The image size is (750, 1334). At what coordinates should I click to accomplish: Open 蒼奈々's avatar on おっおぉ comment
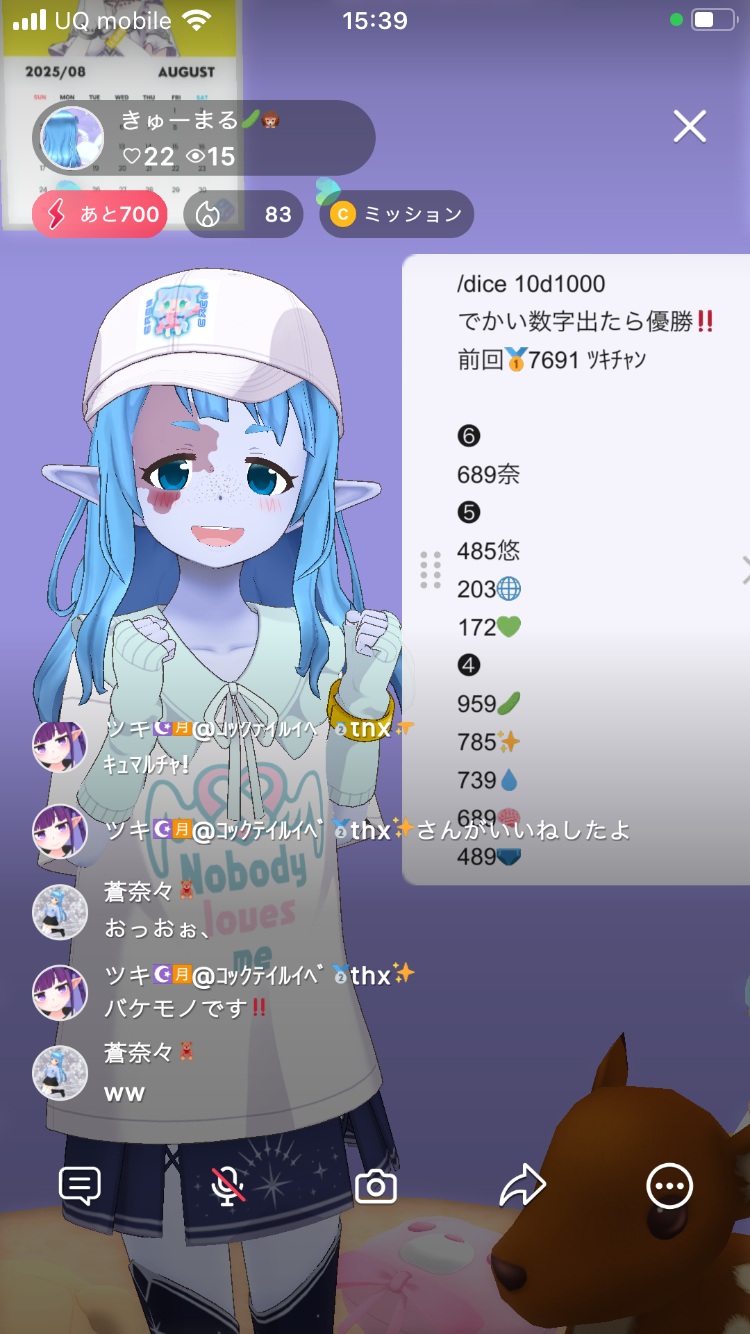tap(60, 911)
